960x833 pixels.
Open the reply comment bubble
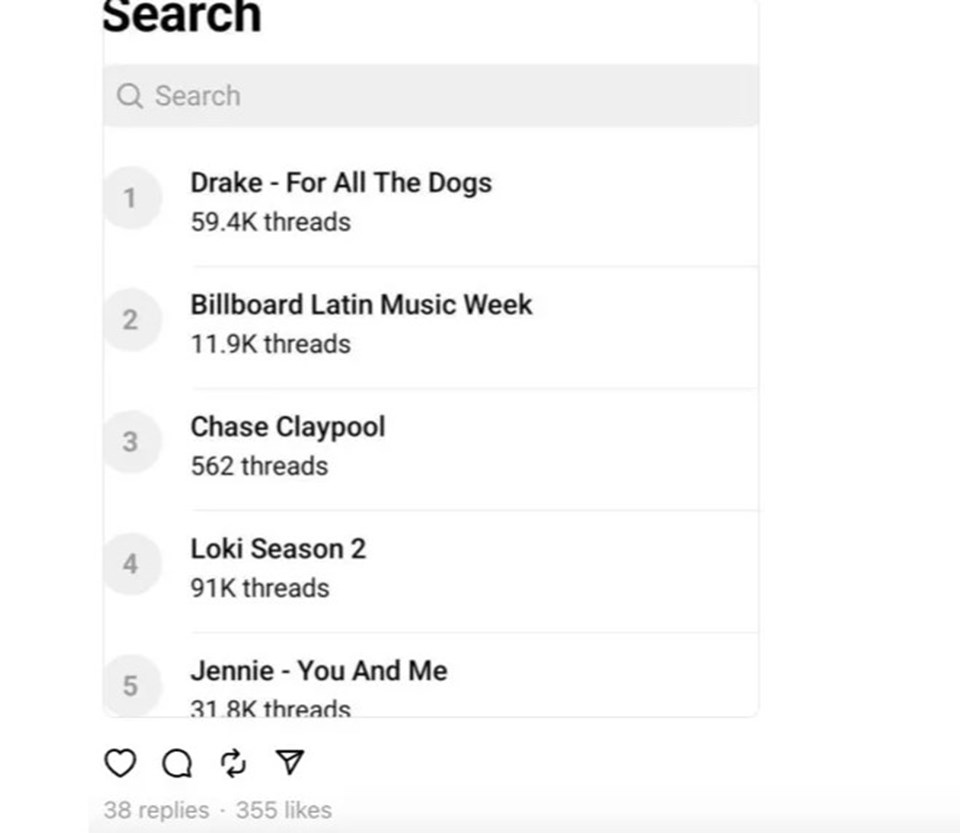(177, 763)
